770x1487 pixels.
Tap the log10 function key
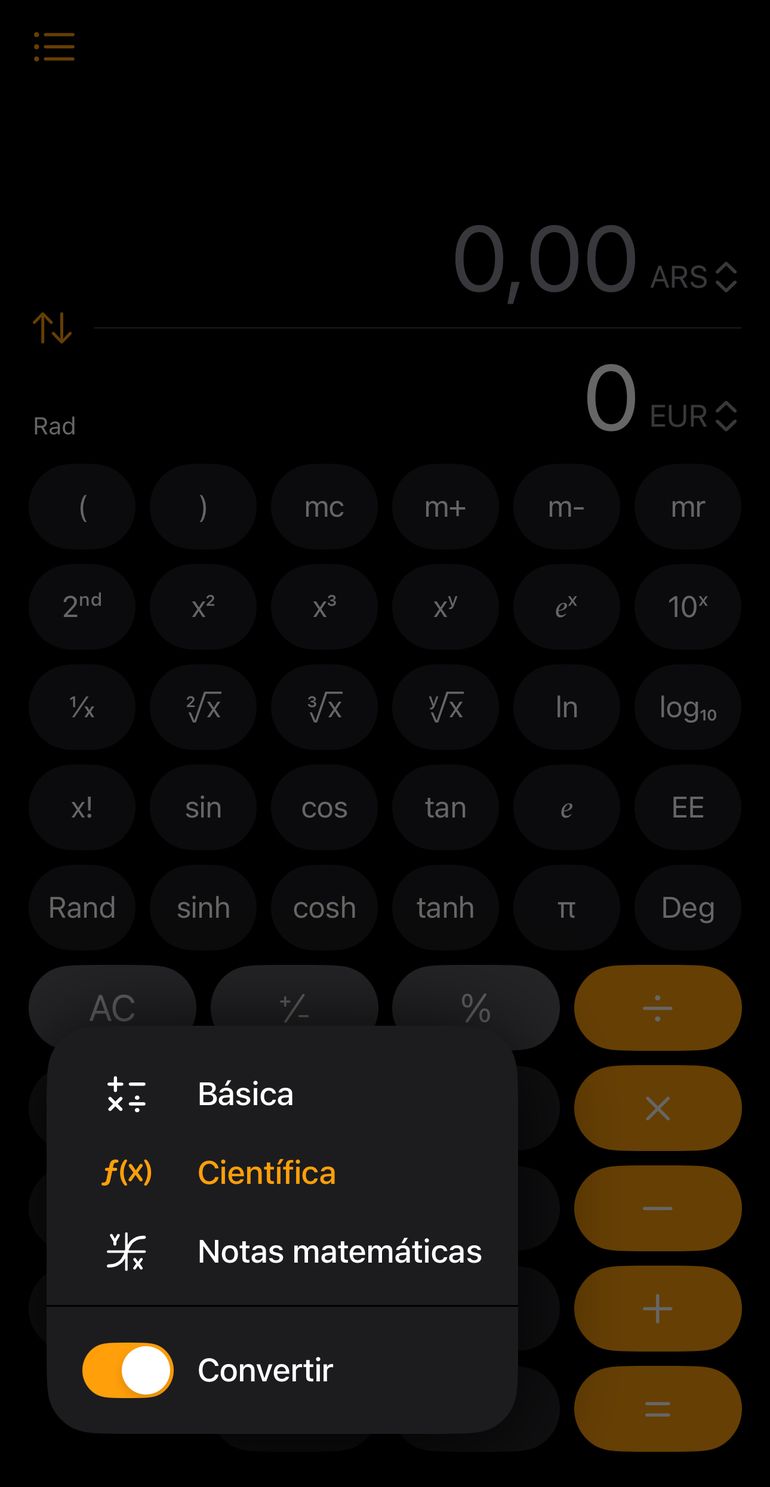point(687,708)
